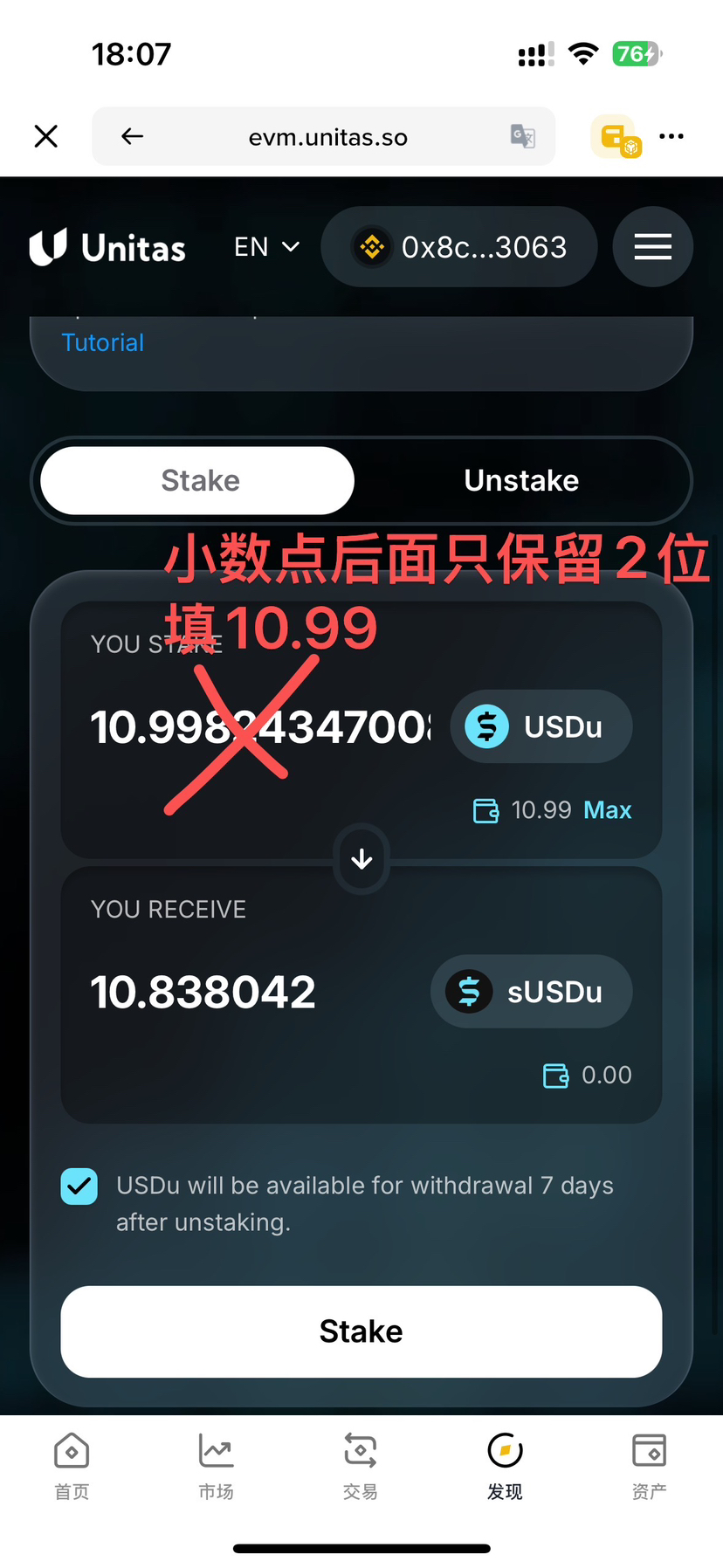Uncheck the 7-day withdrawal acknowledgment

click(79, 1186)
